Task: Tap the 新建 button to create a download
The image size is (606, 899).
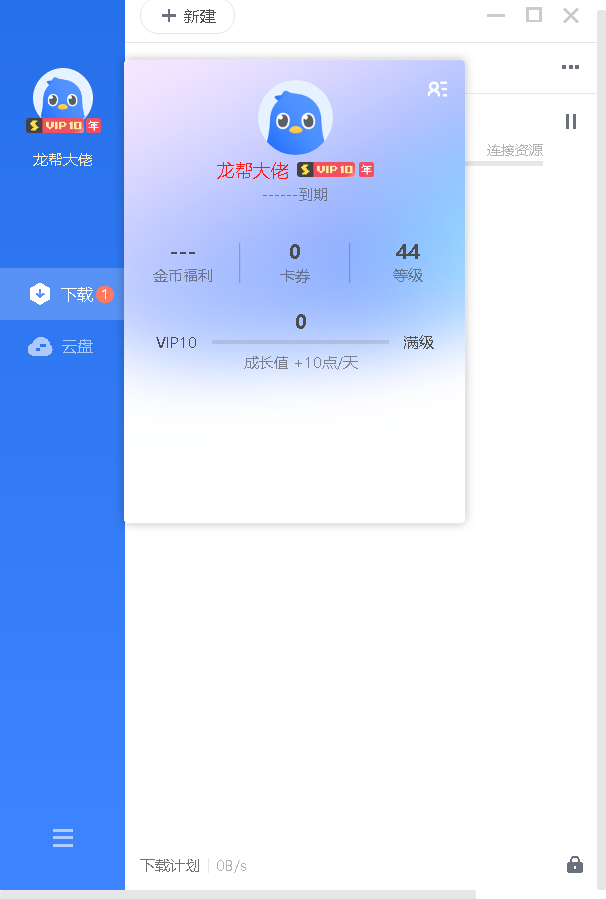Action: (x=188, y=16)
